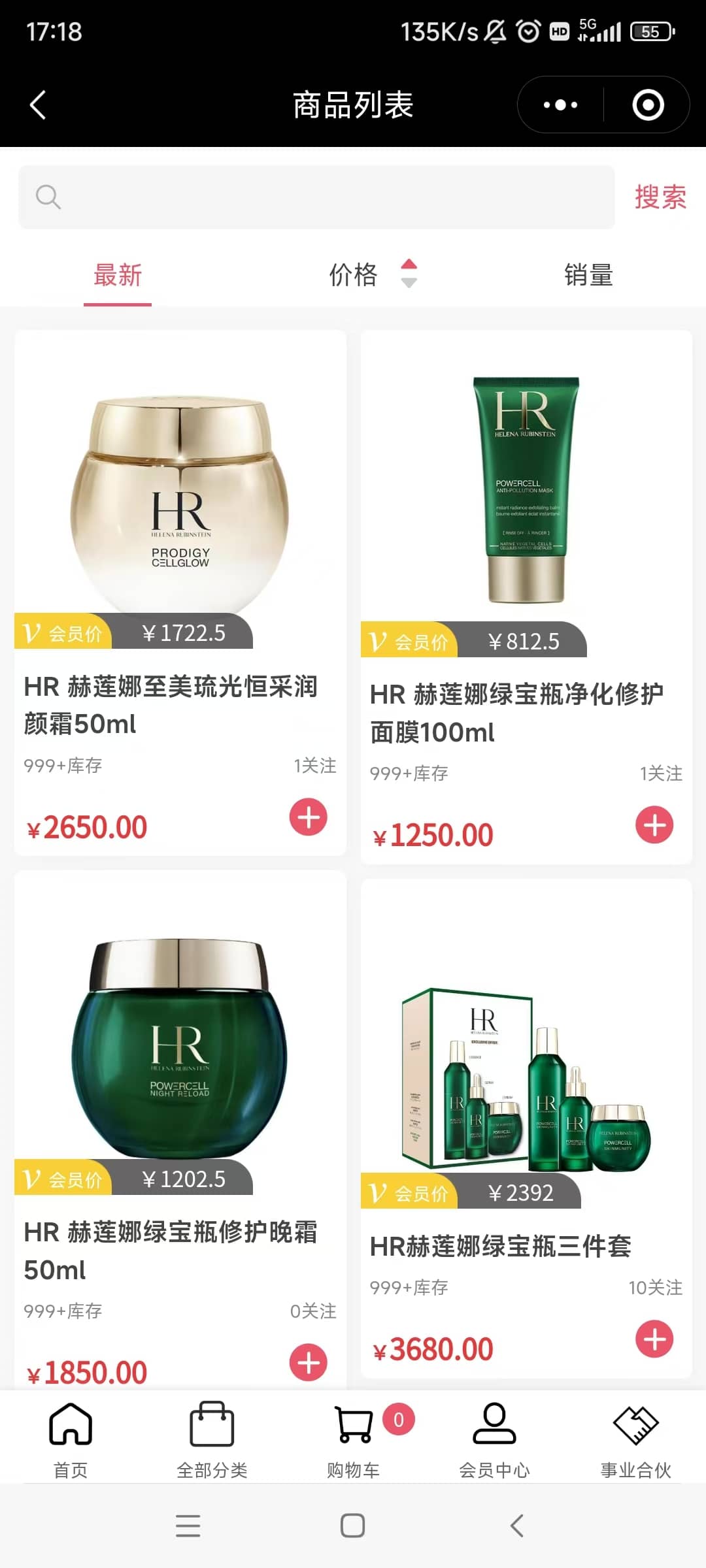Tap the 搜索 button
706x1568 pixels.
(x=660, y=197)
